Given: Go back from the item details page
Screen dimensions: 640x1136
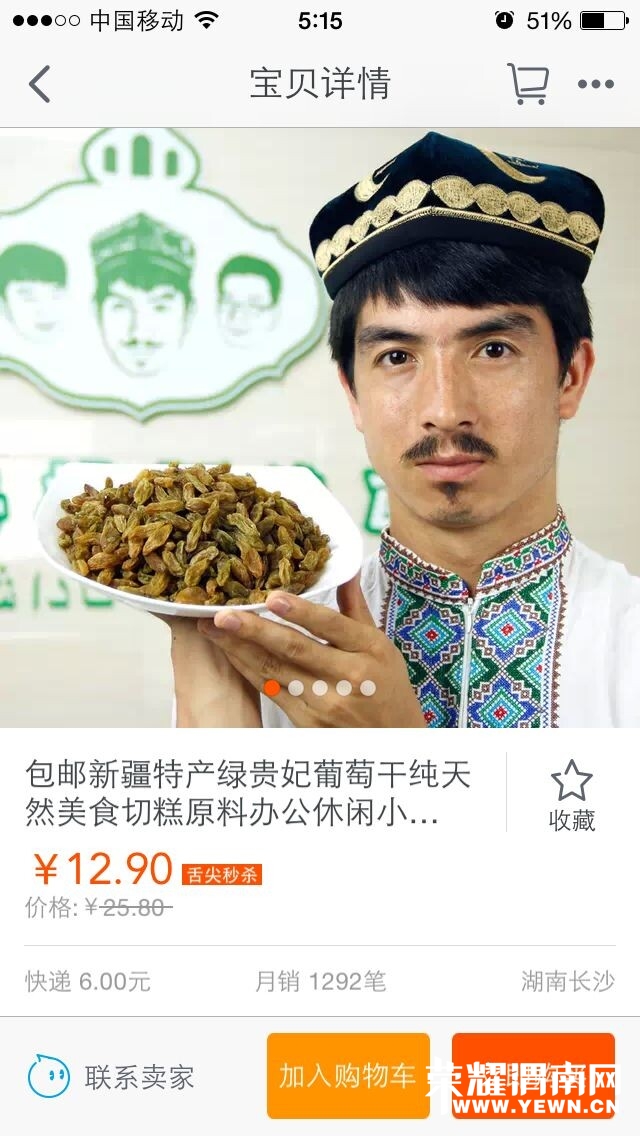Looking at the screenshot, I should click(x=39, y=84).
